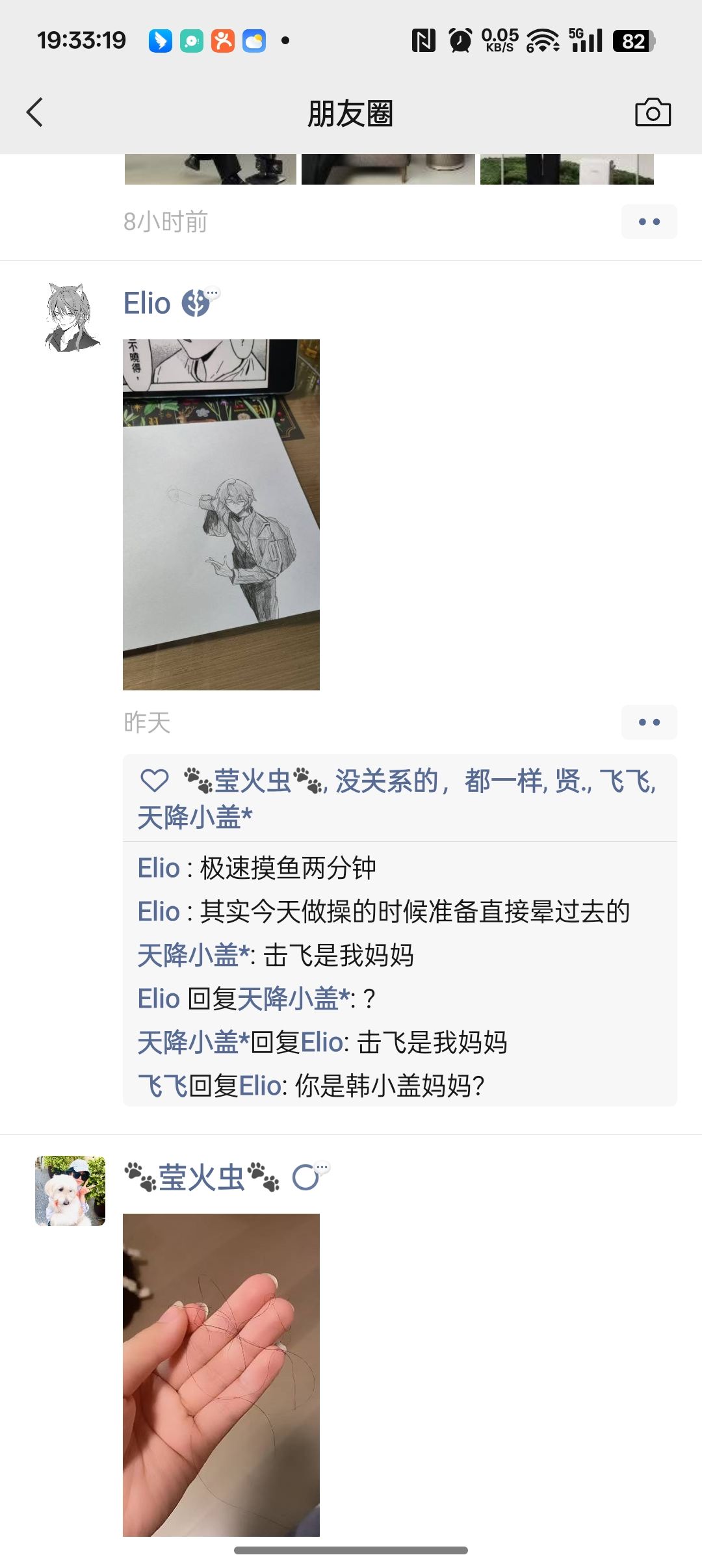Open 萤火虫's name link on the post
The image size is (702, 1568).
click(x=201, y=1177)
